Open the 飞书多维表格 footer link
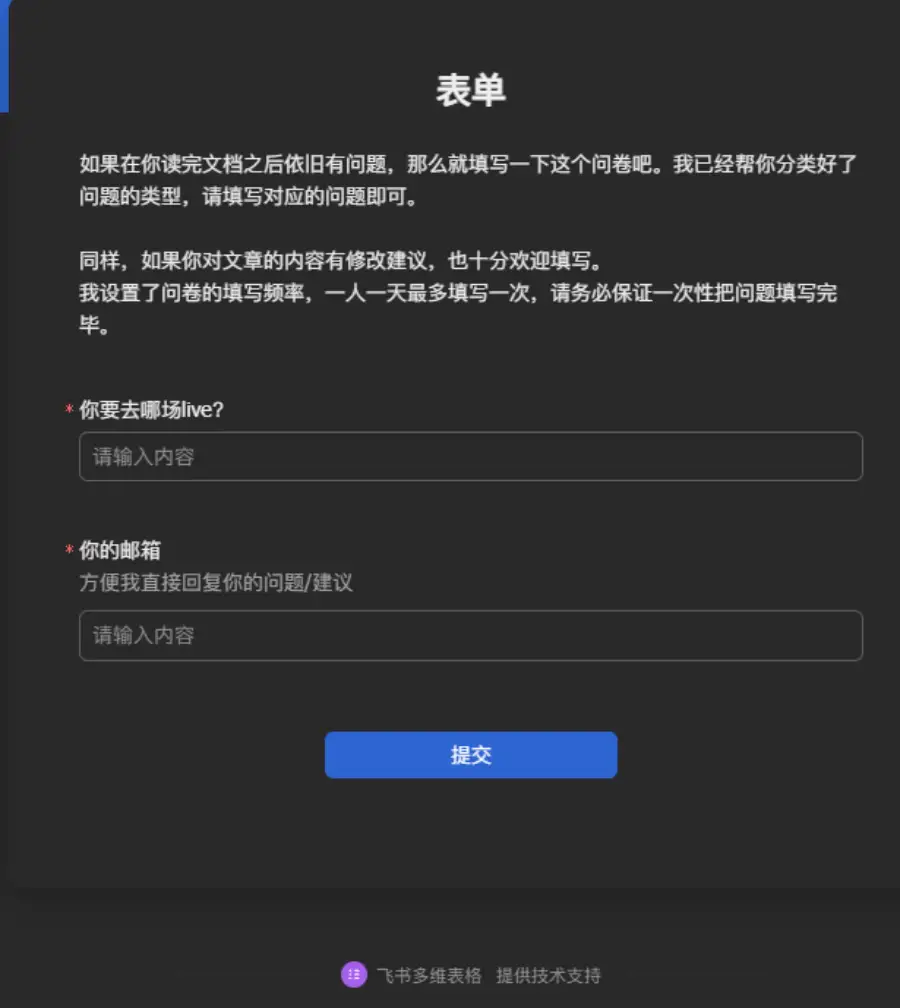 coord(428,975)
